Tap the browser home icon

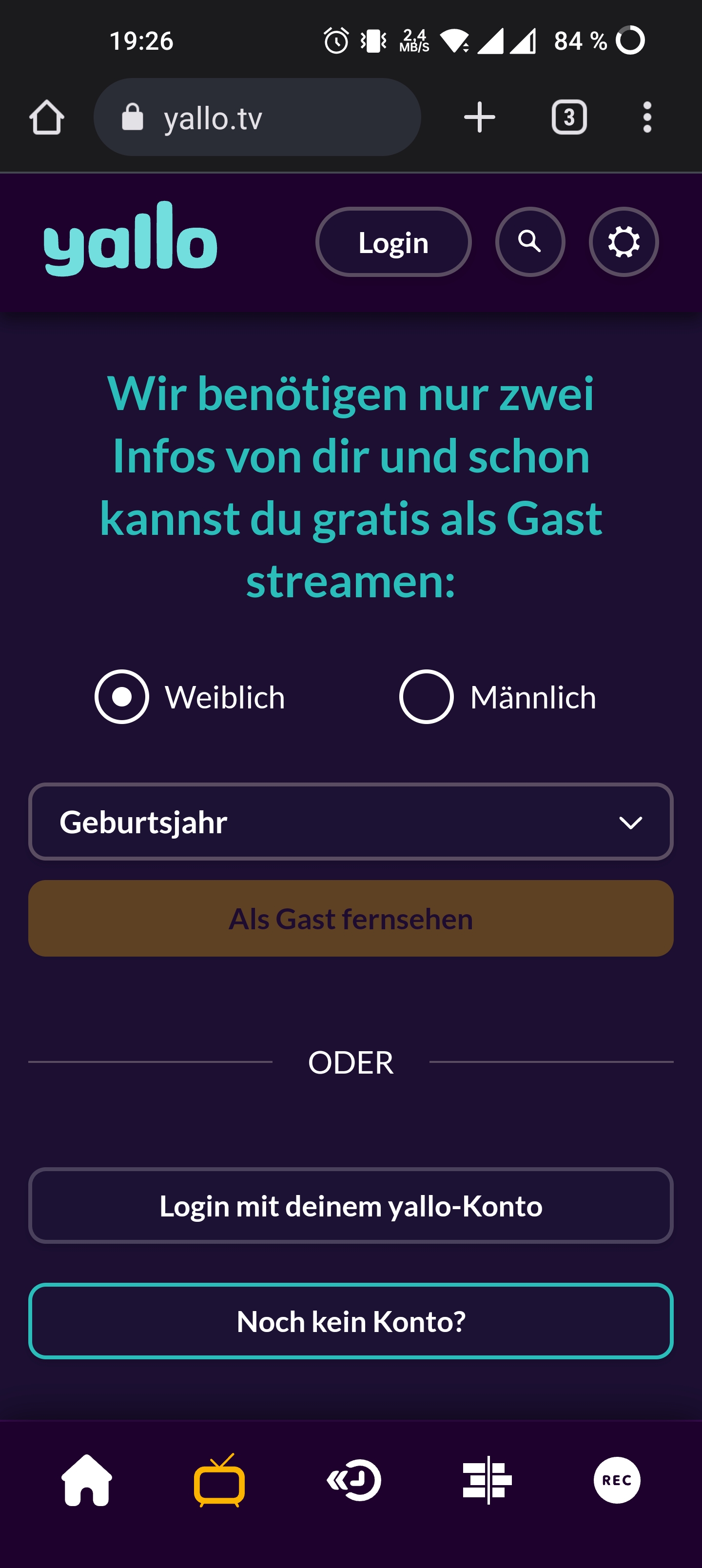(47, 118)
